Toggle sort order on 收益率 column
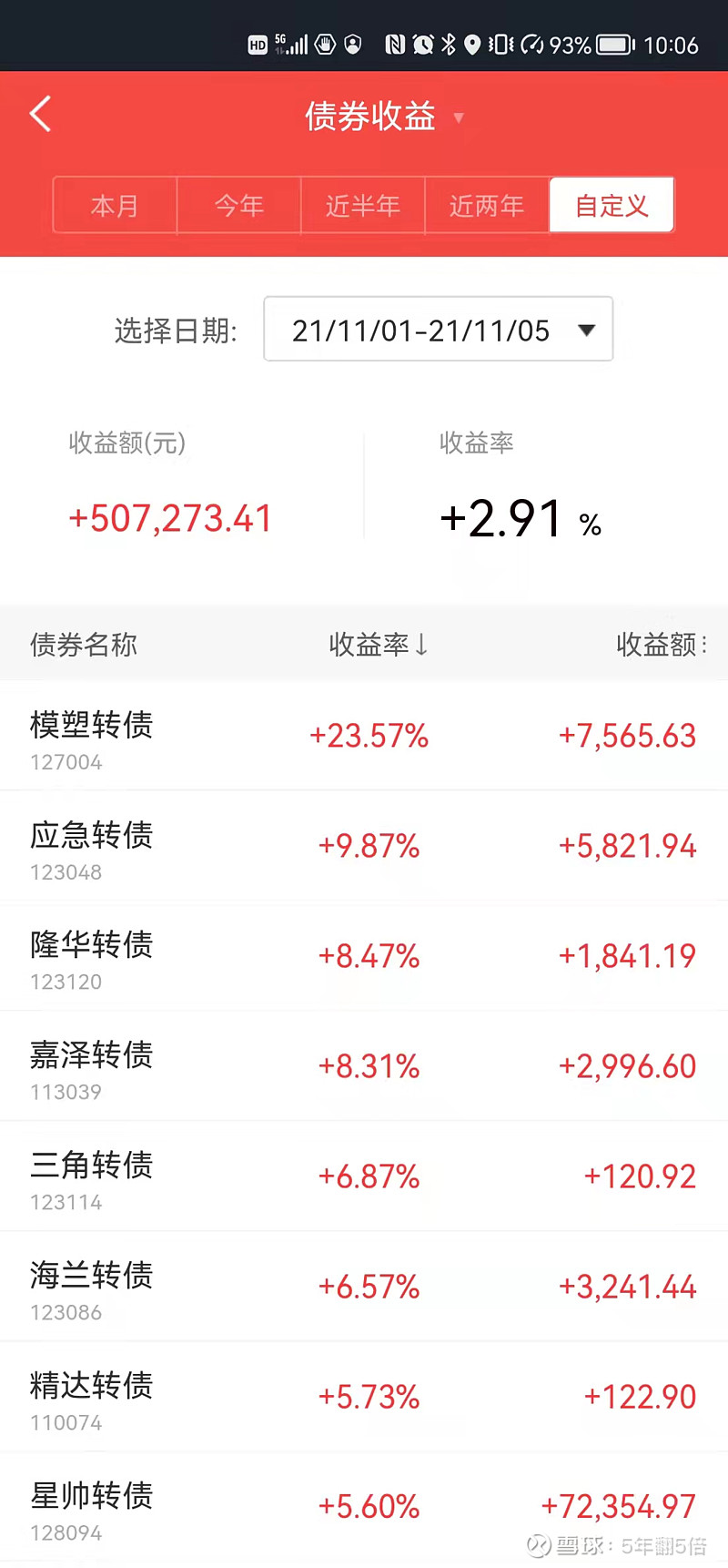728x1568 pixels. pos(377,644)
